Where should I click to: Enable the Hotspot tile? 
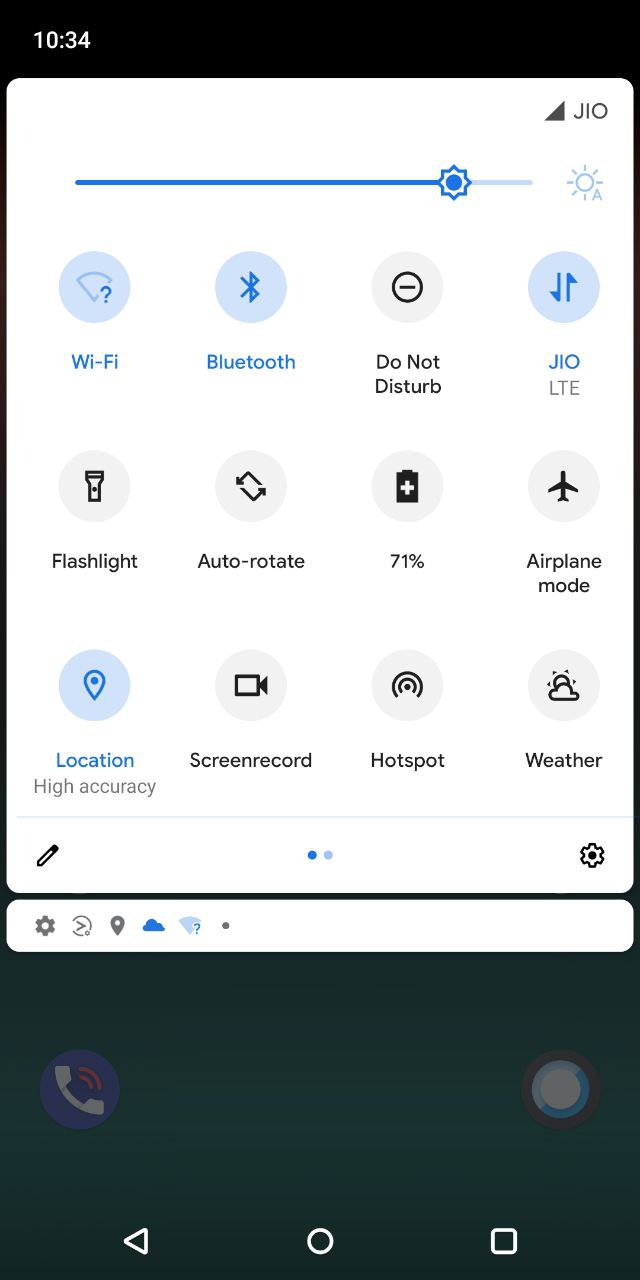point(407,686)
